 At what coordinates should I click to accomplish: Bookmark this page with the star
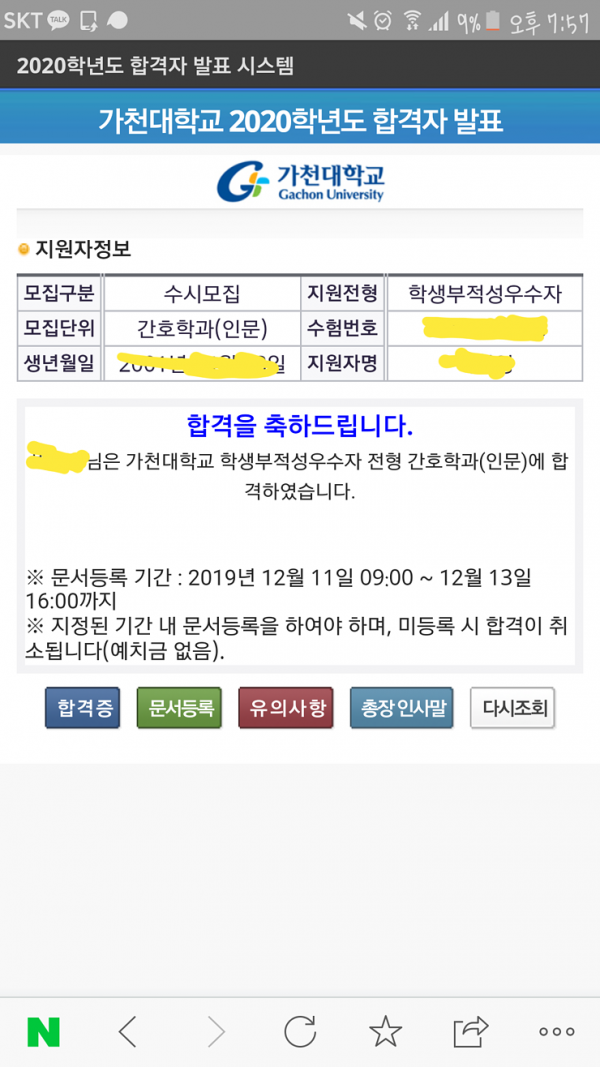pyautogui.click(x=386, y=1031)
